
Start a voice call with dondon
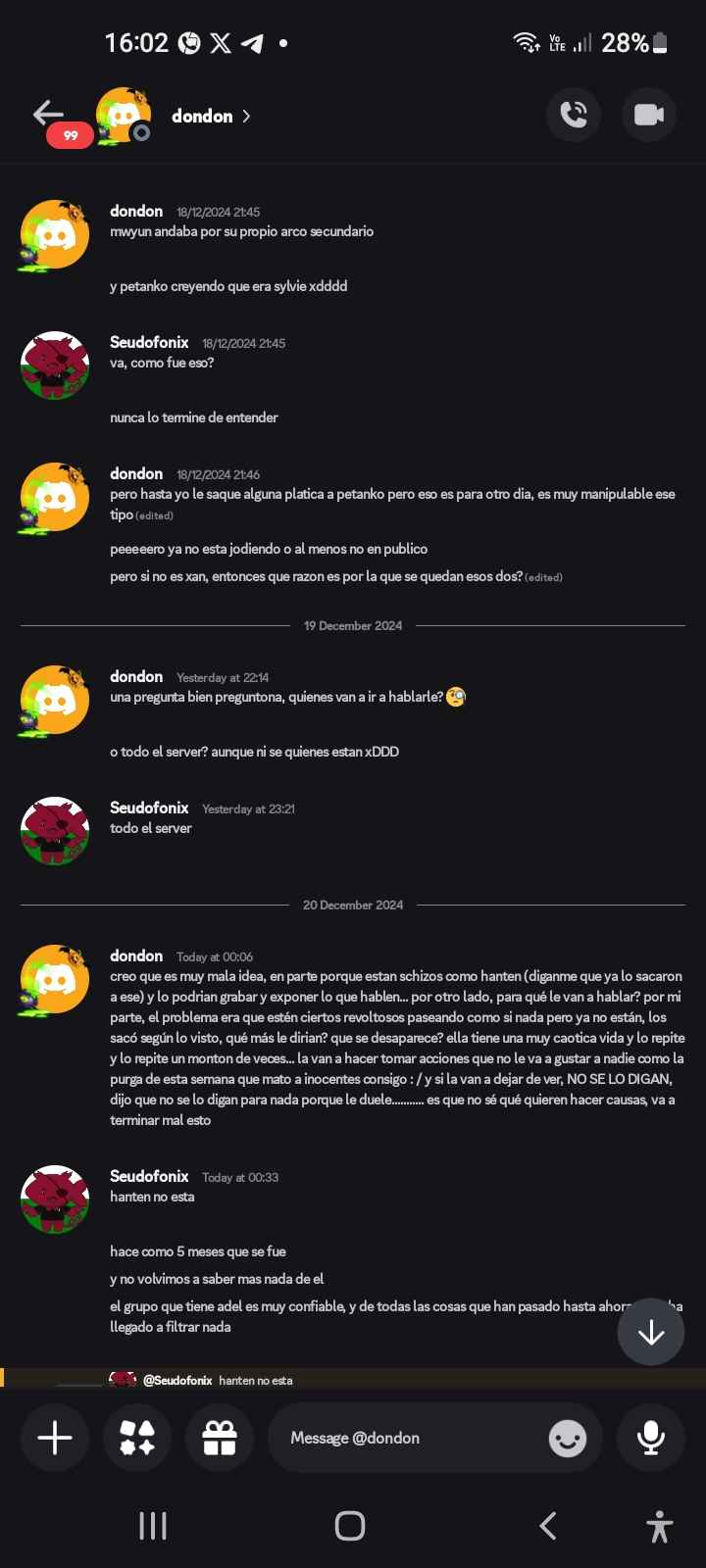(574, 115)
